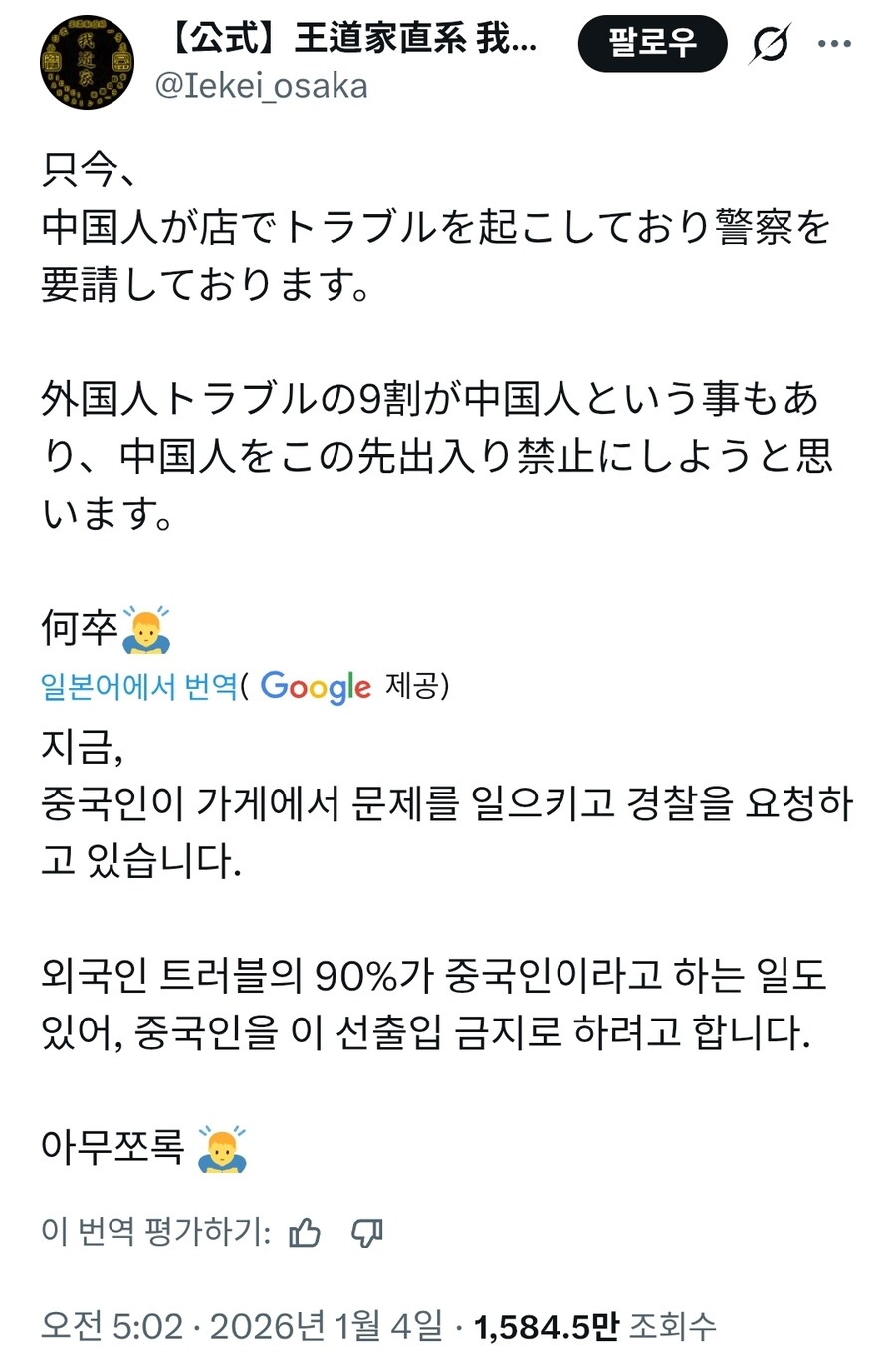The height and width of the screenshot is (1362, 896).
Task: Click the bowing emoji after 아무쪼록
Action: coord(224,1152)
